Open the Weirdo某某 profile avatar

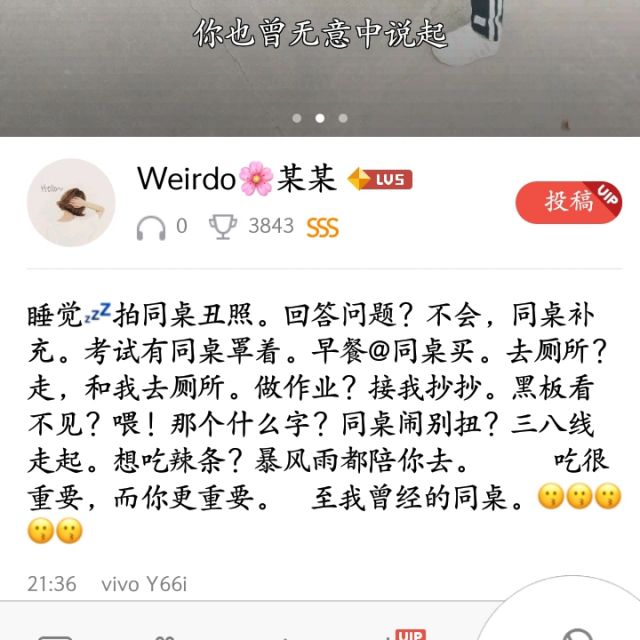click(70, 203)
